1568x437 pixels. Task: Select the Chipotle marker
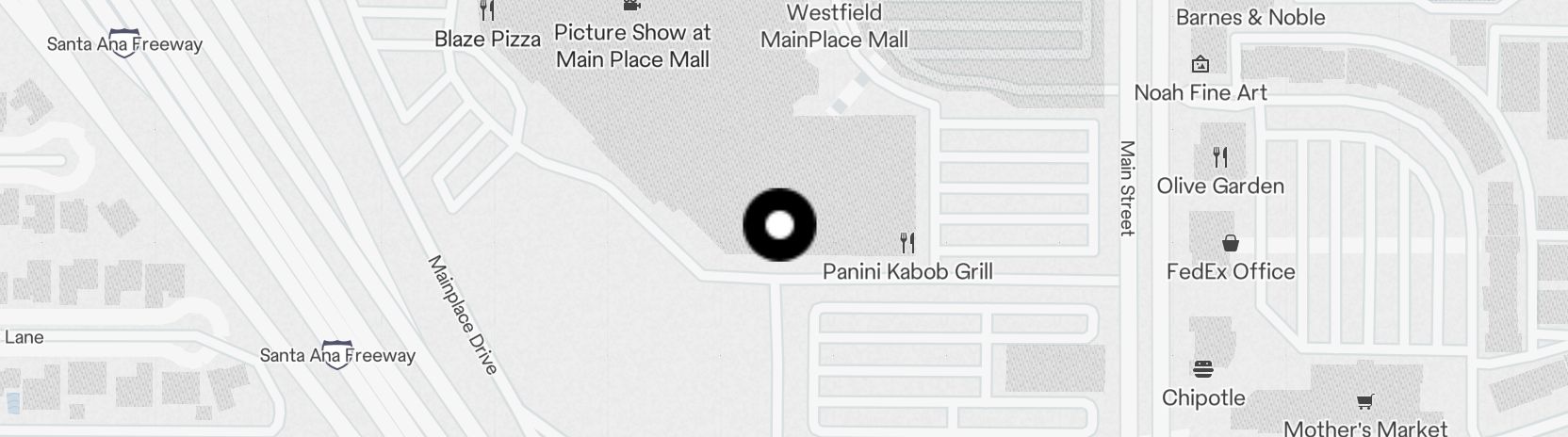click(x=1203, y=368)
